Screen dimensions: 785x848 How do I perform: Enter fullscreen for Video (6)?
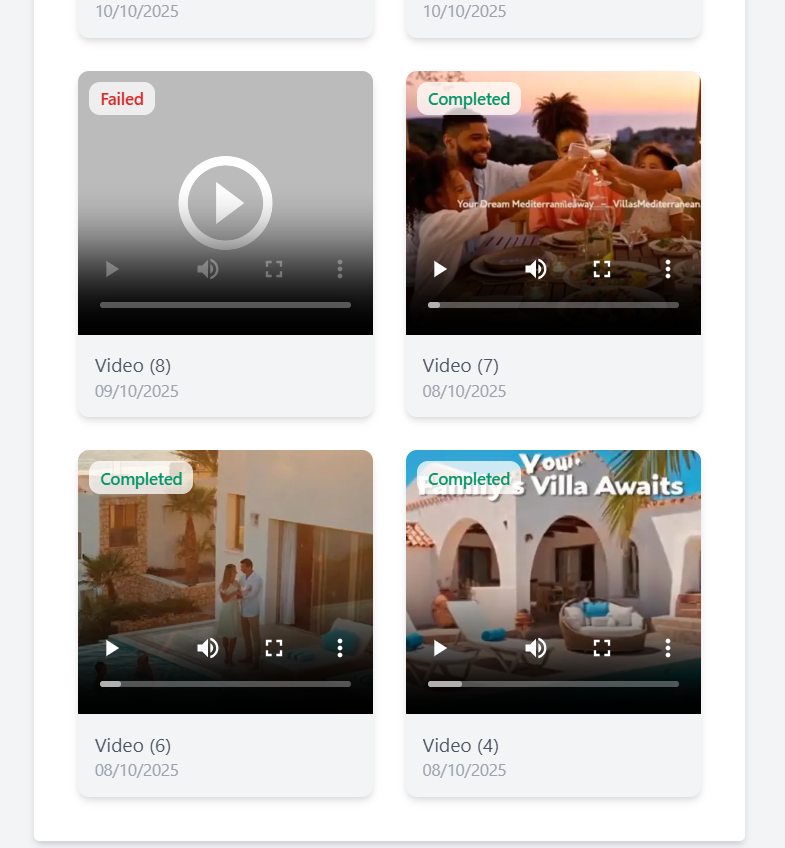274,648
